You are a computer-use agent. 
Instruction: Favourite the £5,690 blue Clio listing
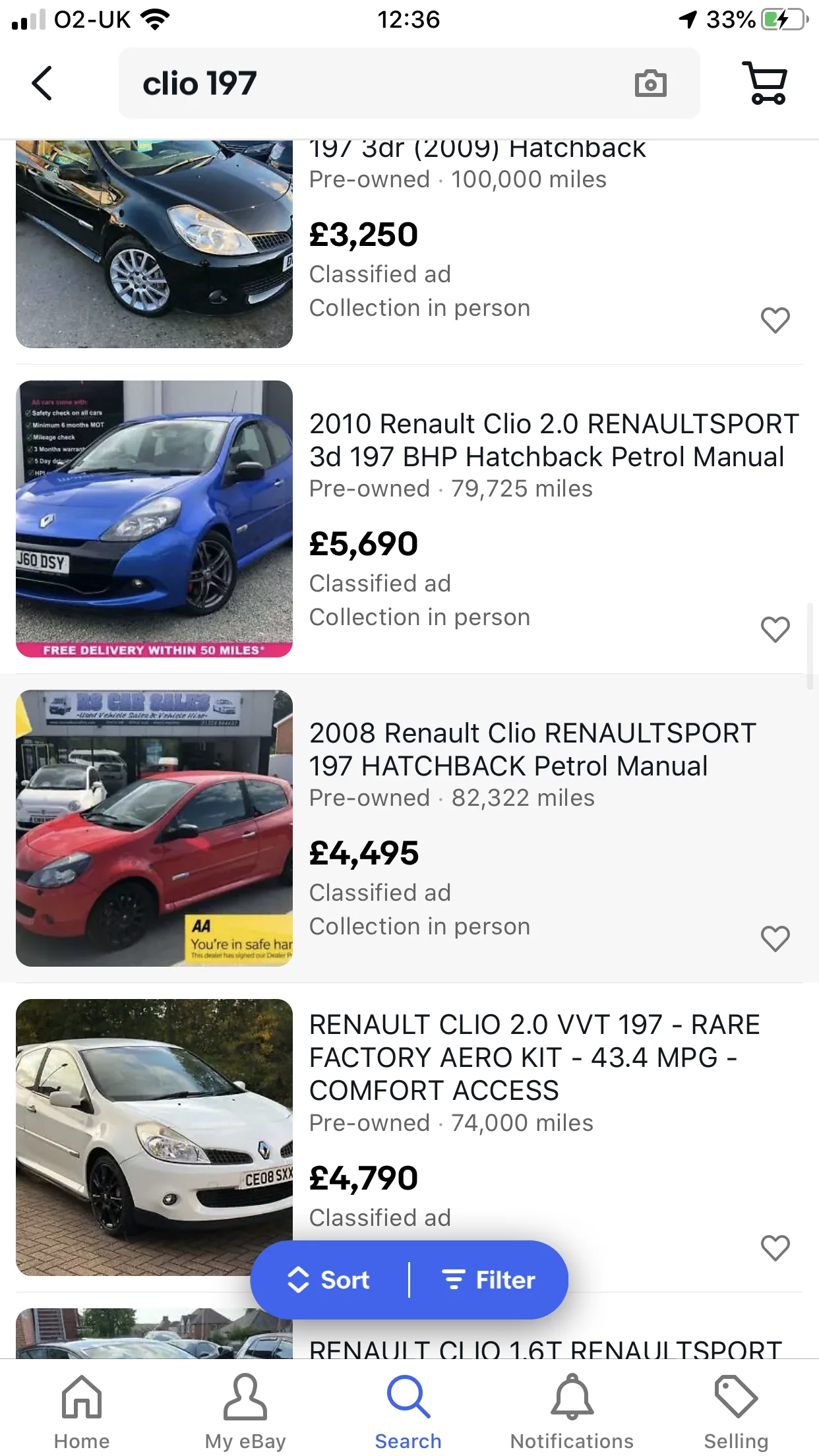pos(775,630)
